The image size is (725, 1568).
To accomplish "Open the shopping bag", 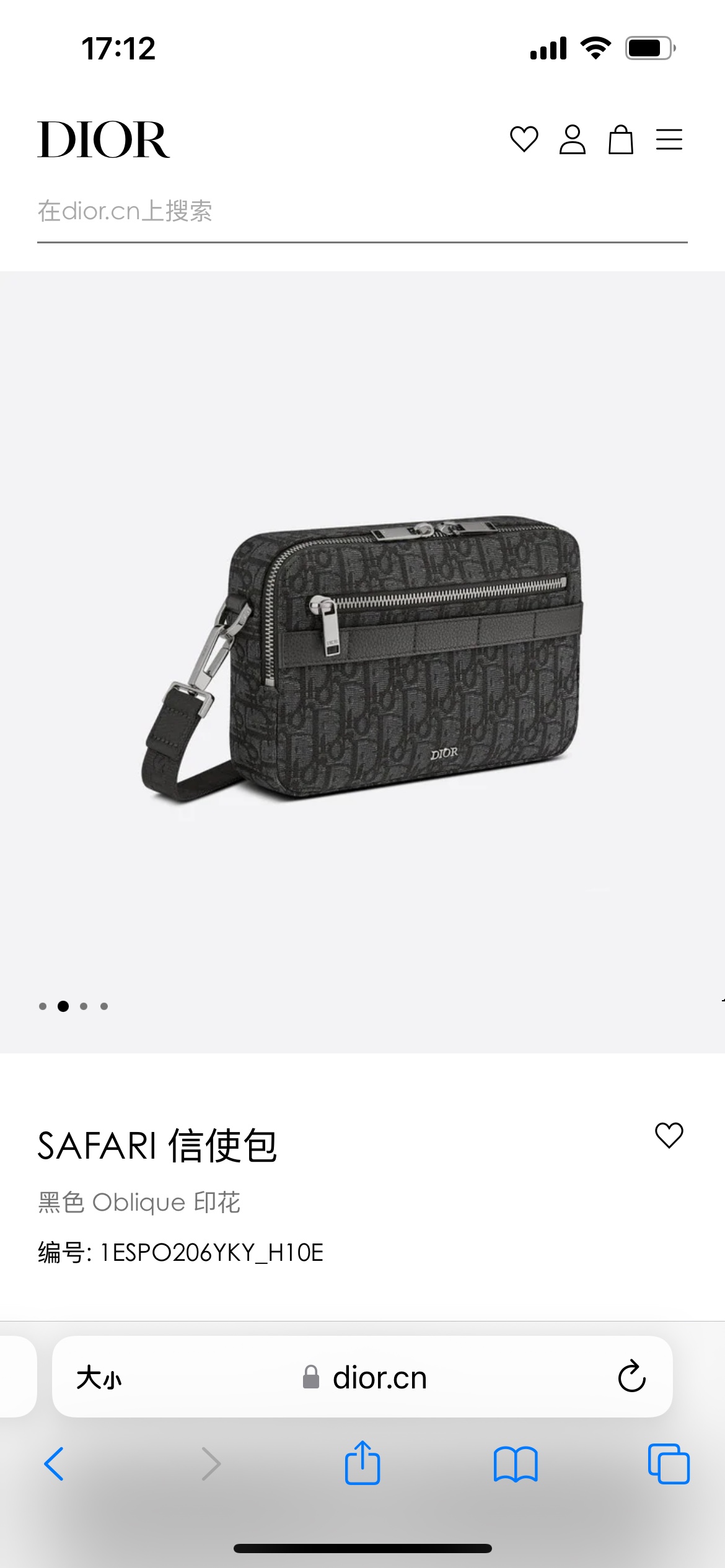I will tap(620, 139).
